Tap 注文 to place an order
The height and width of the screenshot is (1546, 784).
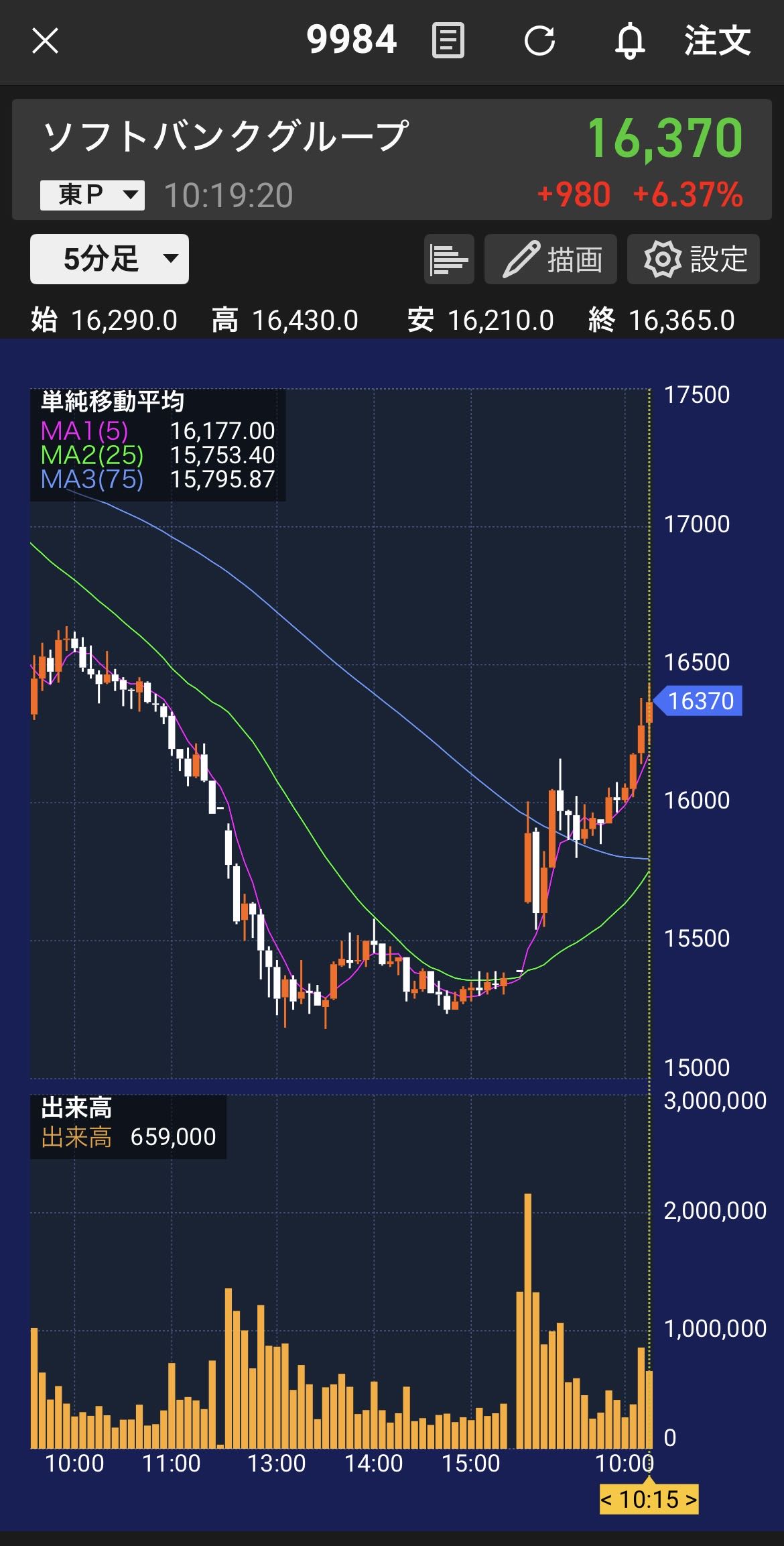click(x=717, y=41)
